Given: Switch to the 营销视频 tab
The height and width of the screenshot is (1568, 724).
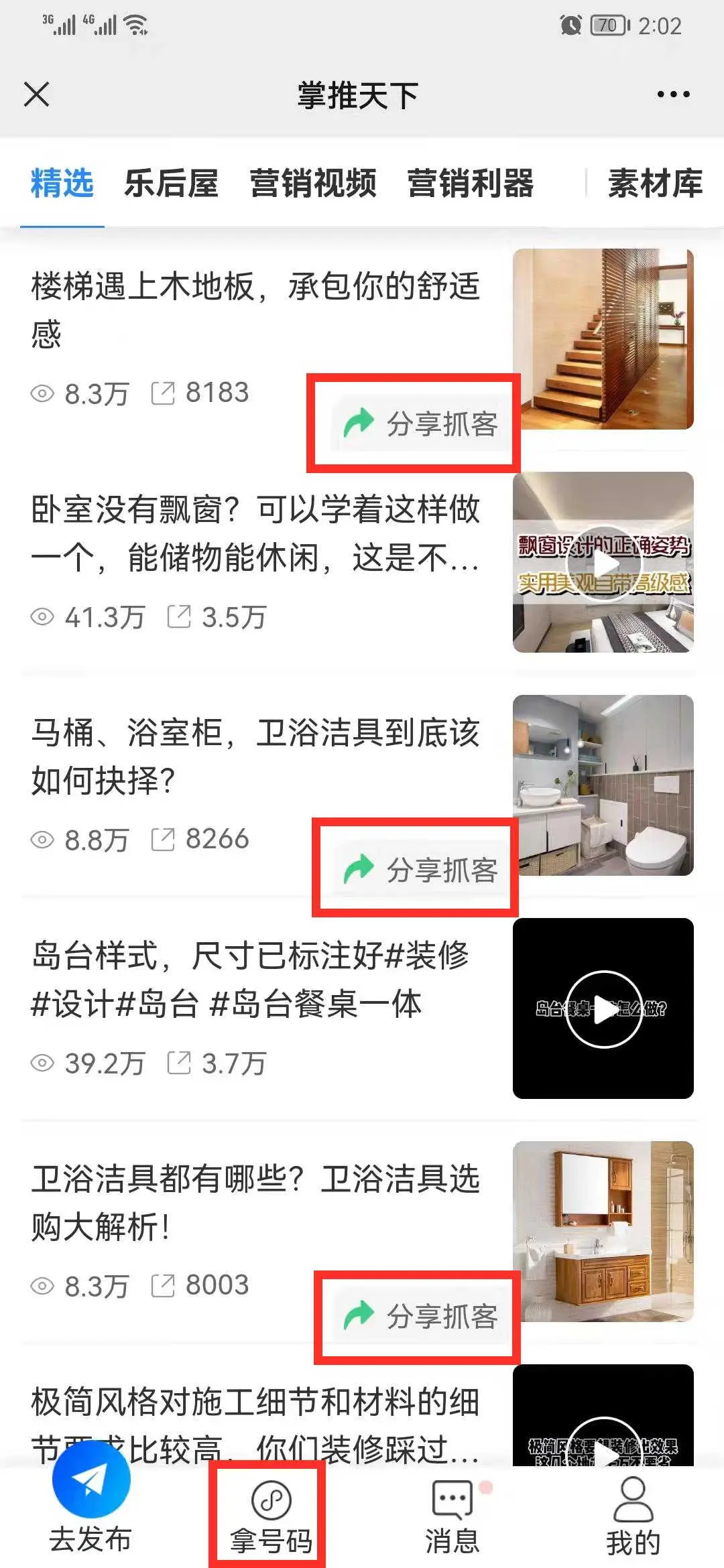Looking at the screenshot, I should (x=313, y=183).
